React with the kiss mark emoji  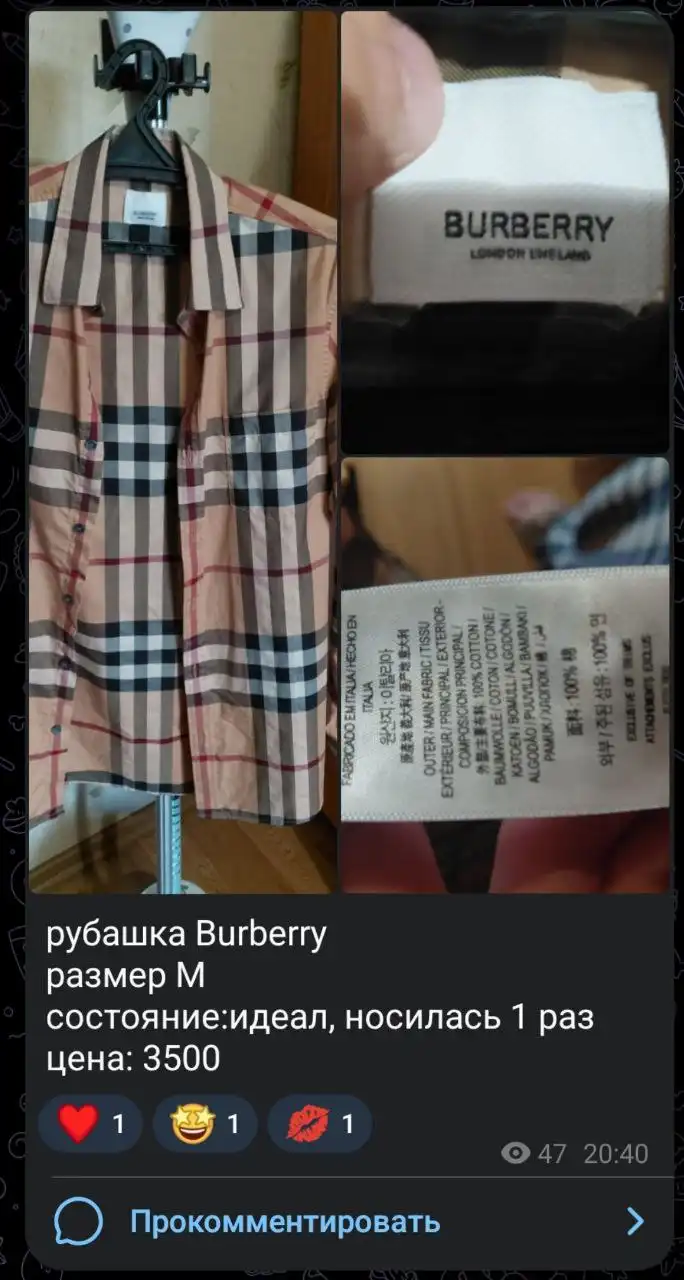[x=319, y=1124]
